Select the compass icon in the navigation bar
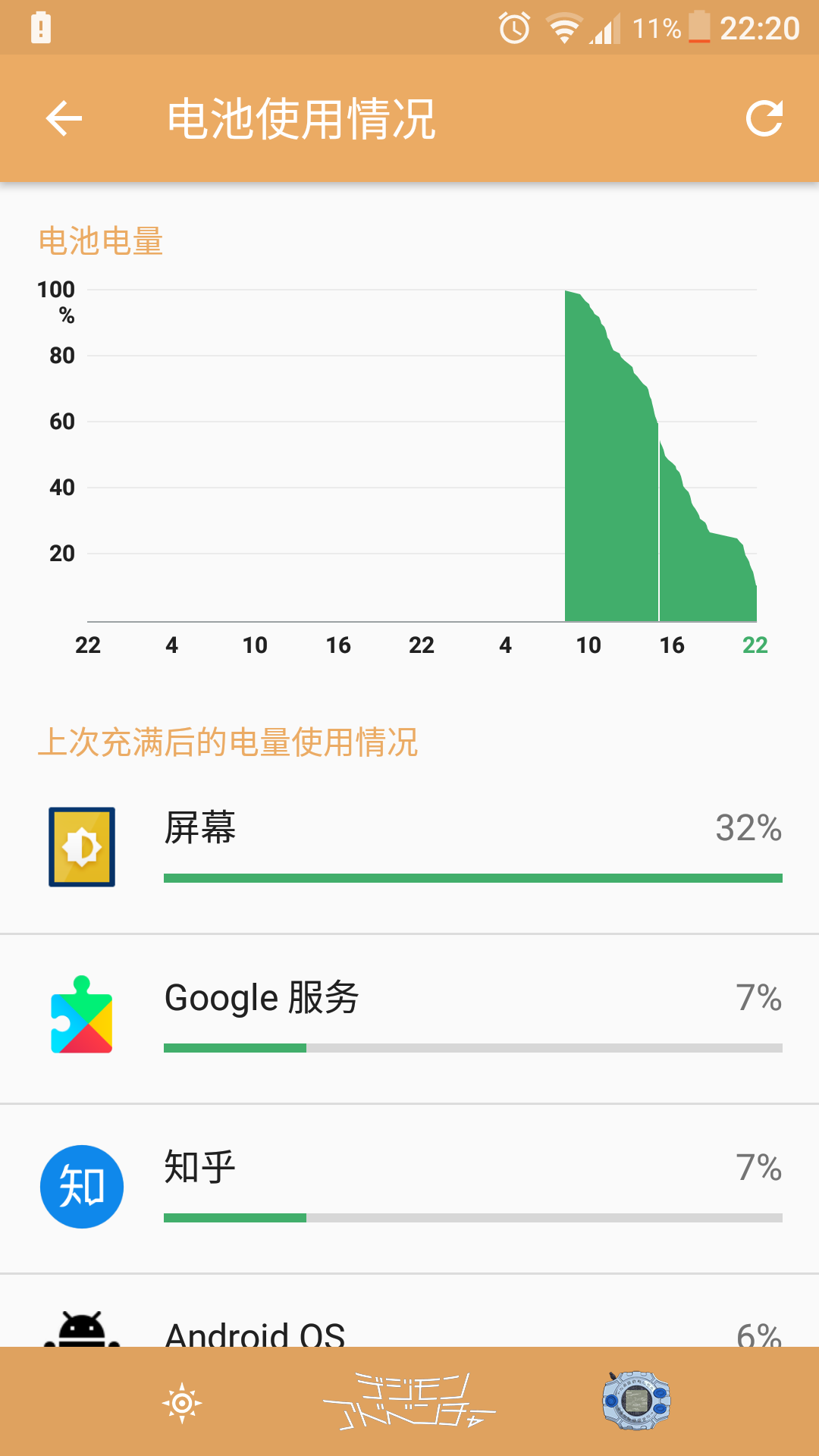819x1456 pixels. coord(182,1404)
